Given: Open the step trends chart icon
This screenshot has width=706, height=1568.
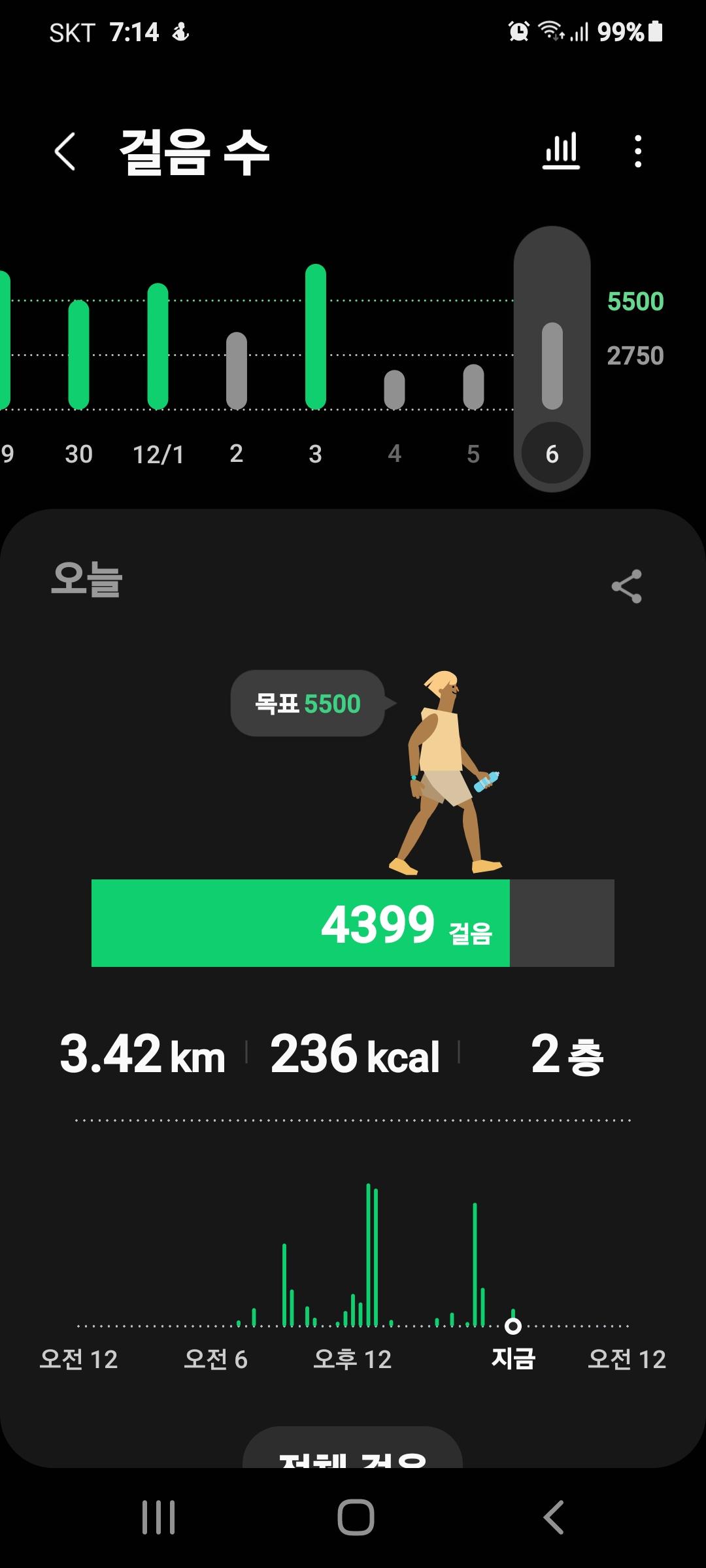Looking at the screenshot, I should point(561,152).
